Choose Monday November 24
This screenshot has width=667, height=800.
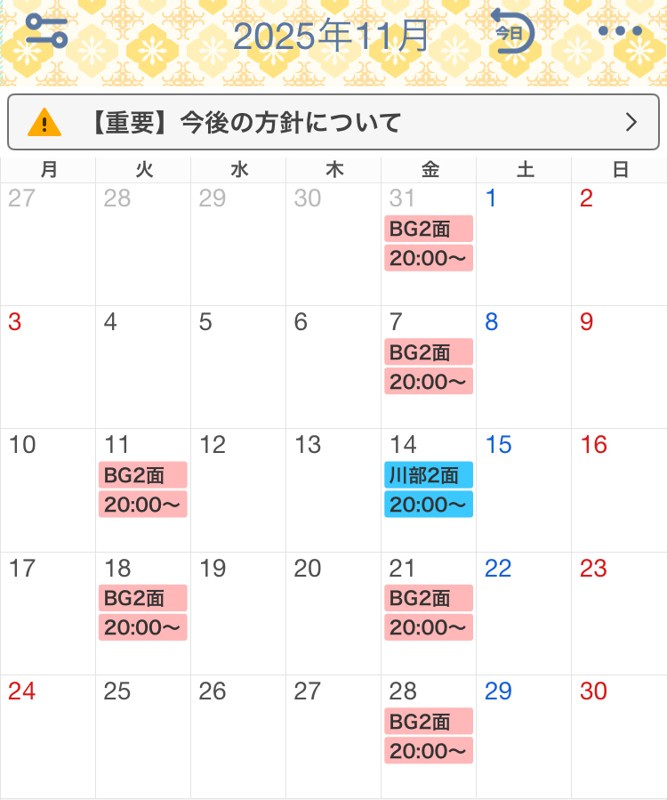pyautogui.click(x=48, y=735)
